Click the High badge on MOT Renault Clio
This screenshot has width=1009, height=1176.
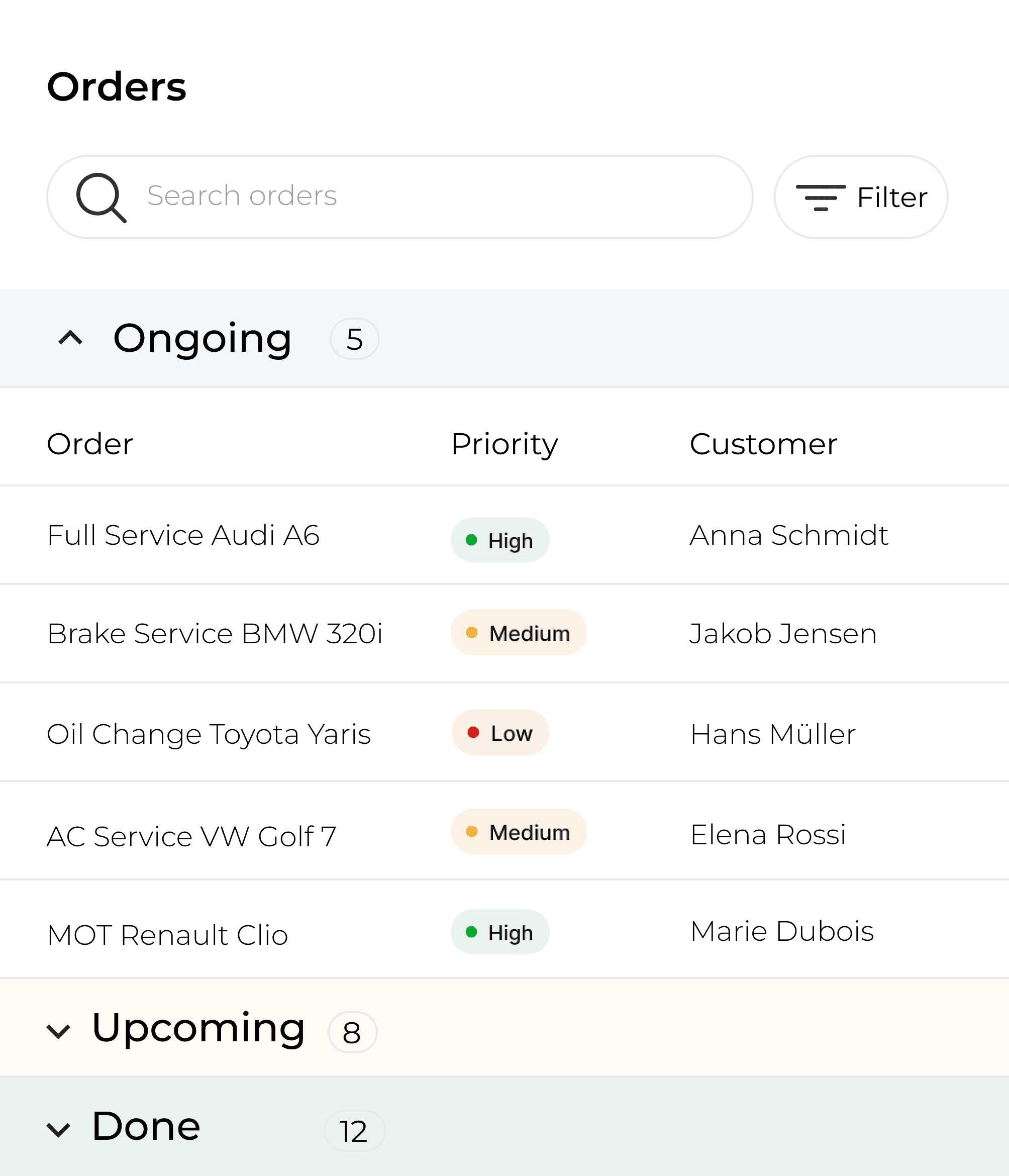coord(500,931)
